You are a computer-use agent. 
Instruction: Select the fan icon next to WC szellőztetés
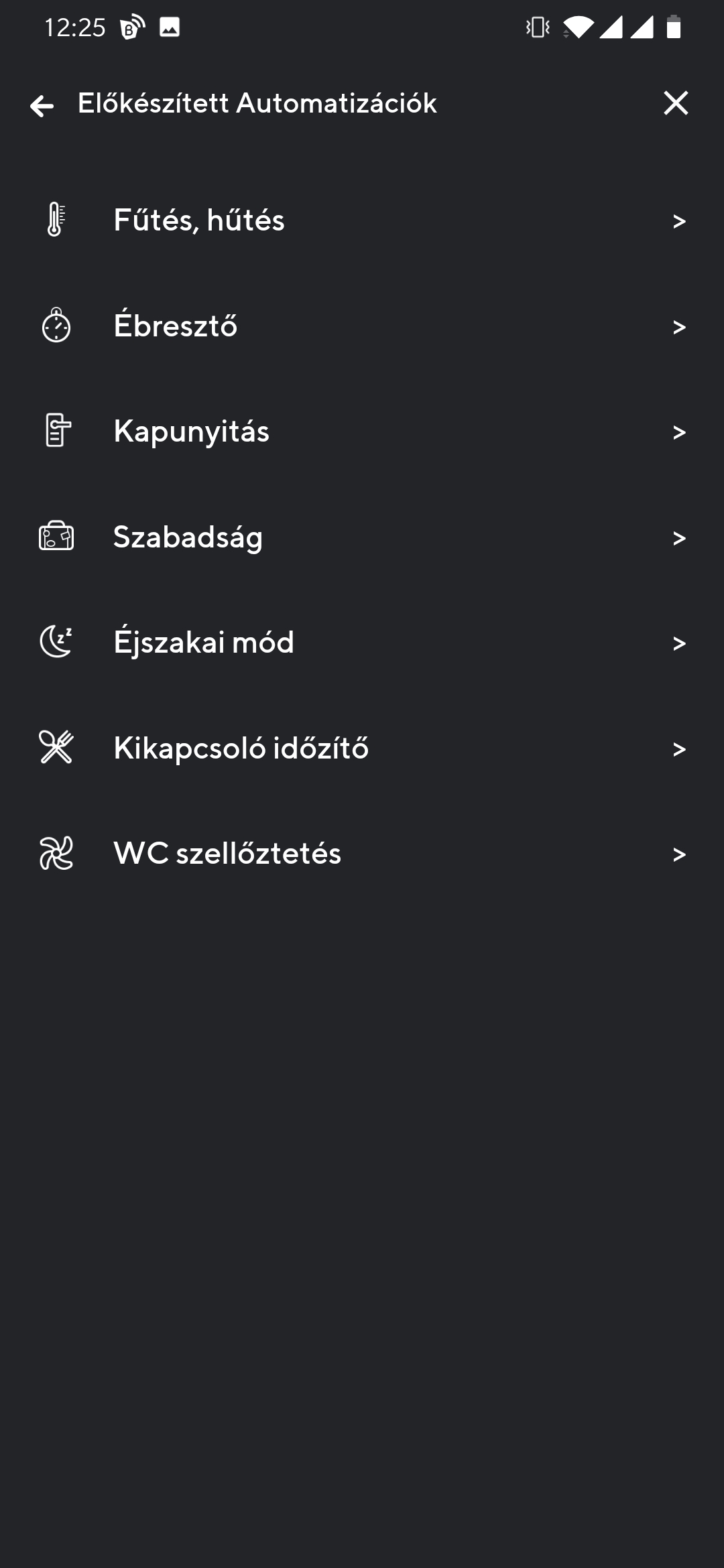pyautogui.click(x=56, y=852)
